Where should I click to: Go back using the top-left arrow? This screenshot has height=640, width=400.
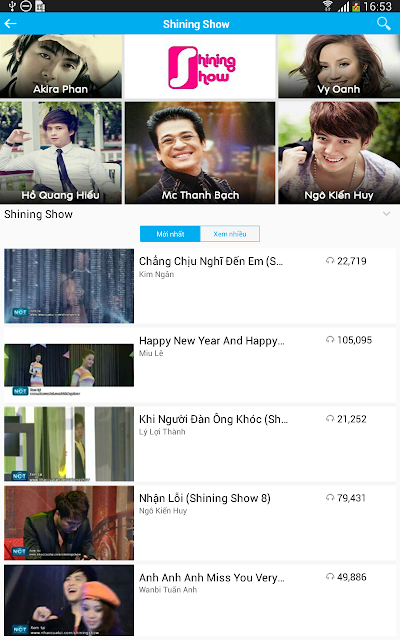(10, 24)
